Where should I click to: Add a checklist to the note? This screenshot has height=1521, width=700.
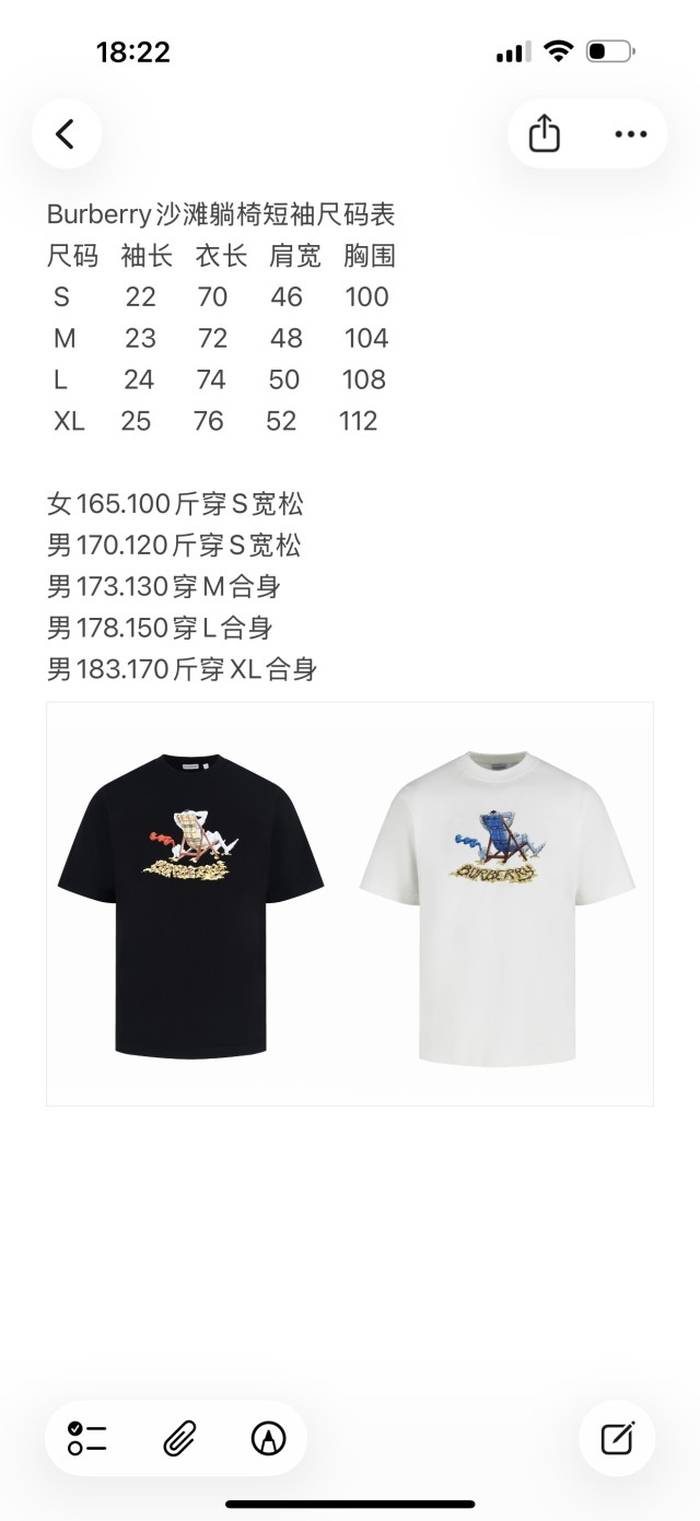tap(88, 1438)
